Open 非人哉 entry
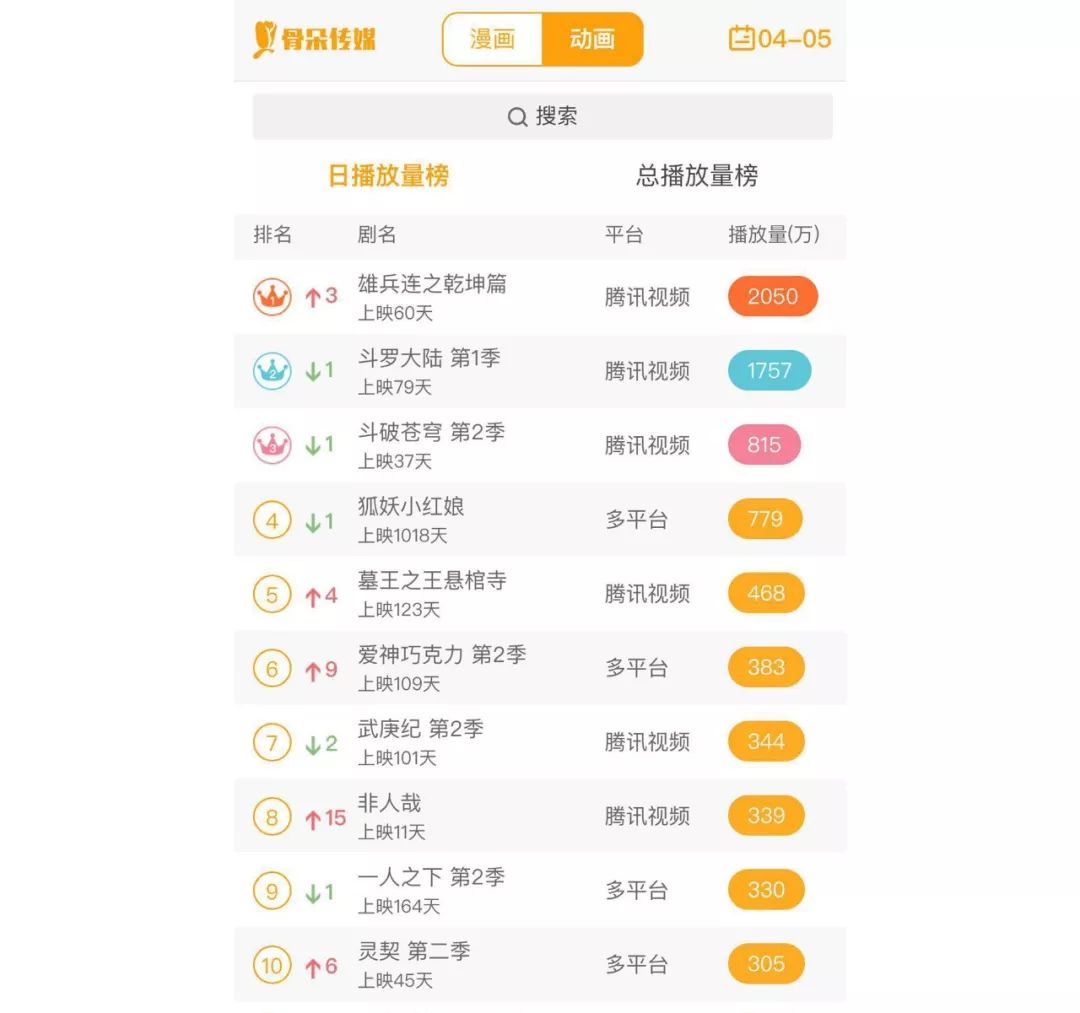Image resolution: width=1080 pixels, height=1013 pixels. (390, 803)
